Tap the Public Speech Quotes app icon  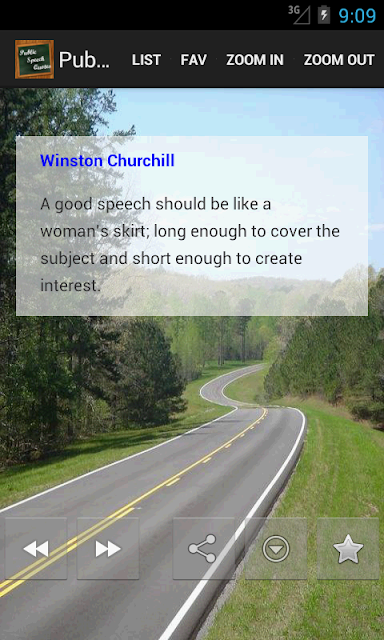pos(34,60)
